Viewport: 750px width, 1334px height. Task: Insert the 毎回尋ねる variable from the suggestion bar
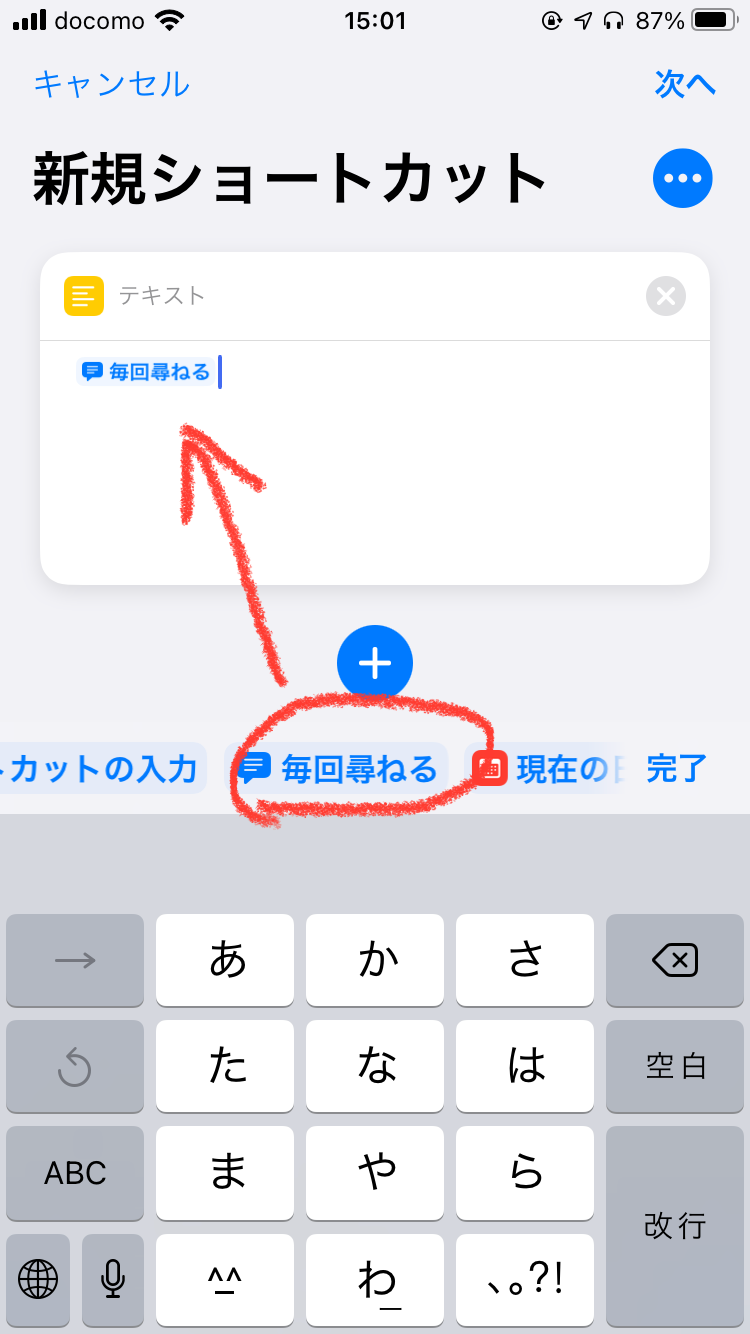pos(340,769)
